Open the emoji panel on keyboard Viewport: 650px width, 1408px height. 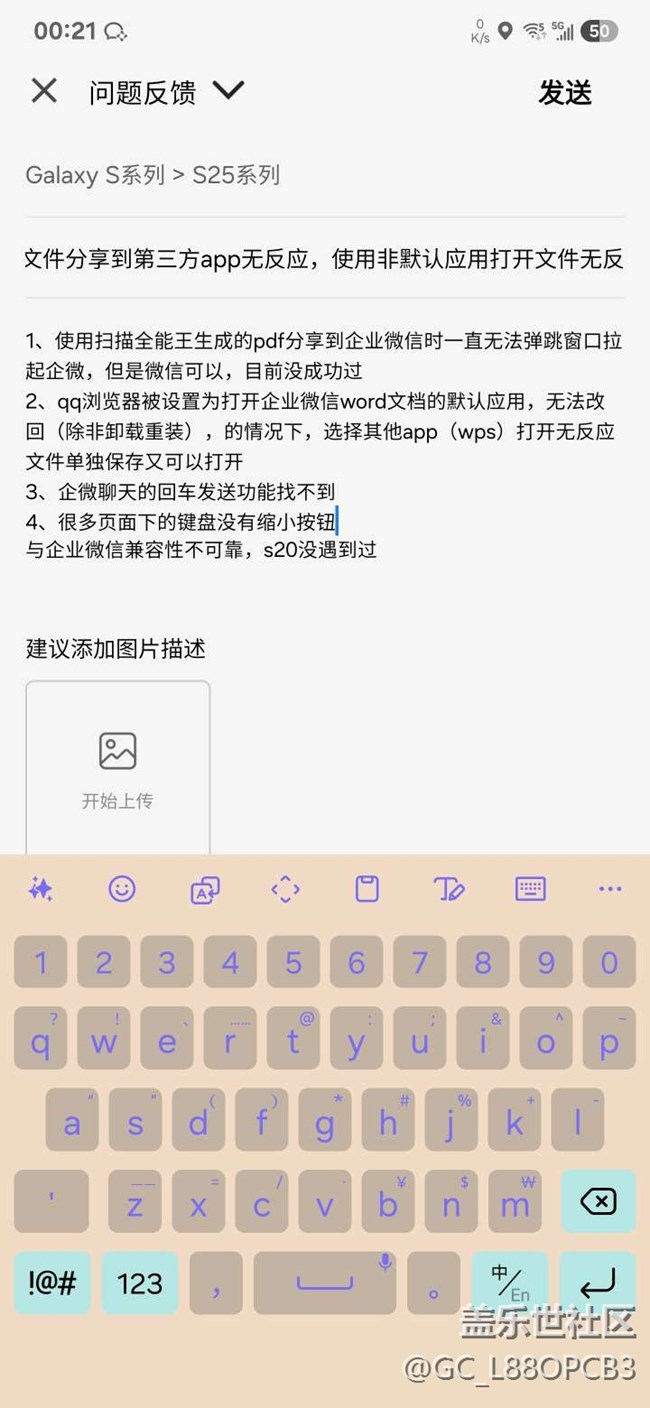(122, 888)
